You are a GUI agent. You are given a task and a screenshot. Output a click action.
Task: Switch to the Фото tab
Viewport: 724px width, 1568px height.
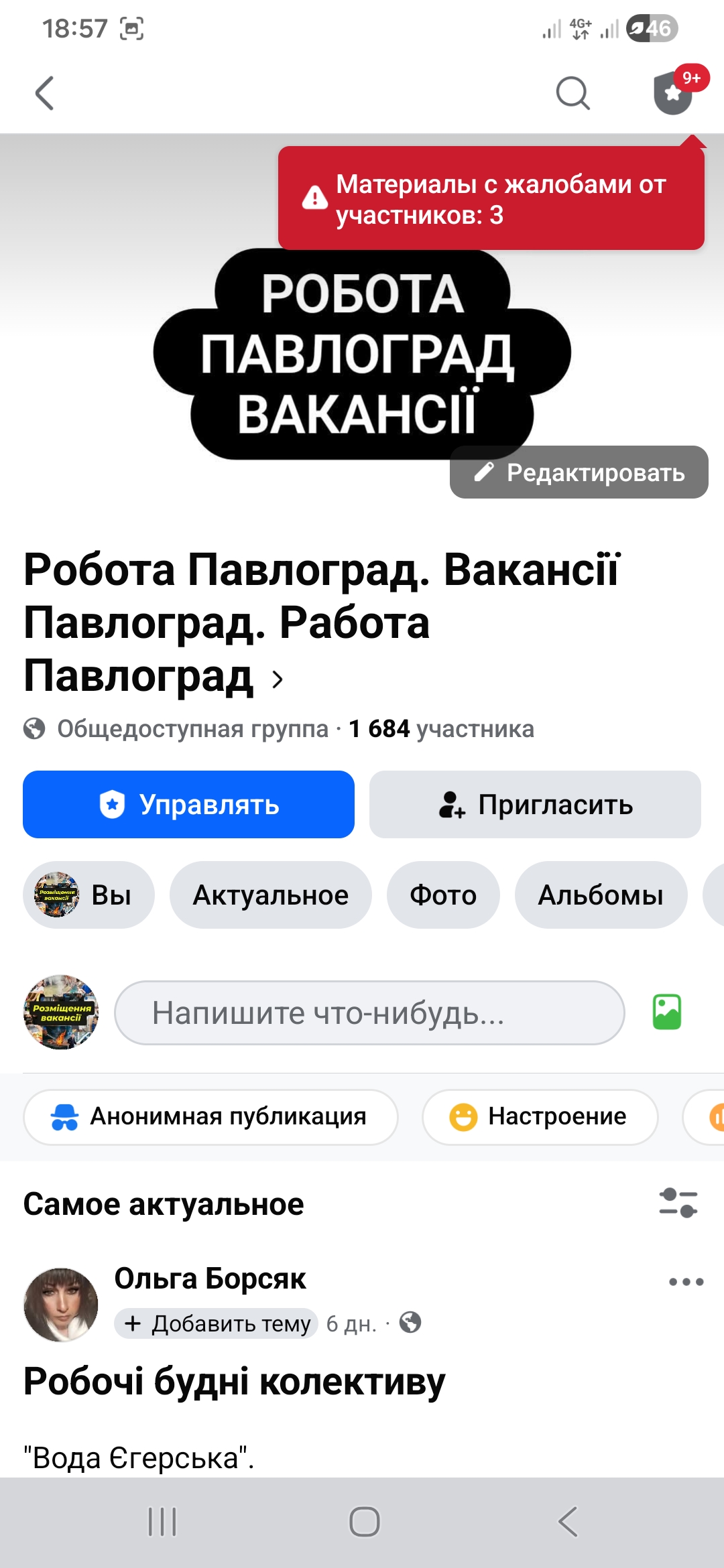click(444, 895)
